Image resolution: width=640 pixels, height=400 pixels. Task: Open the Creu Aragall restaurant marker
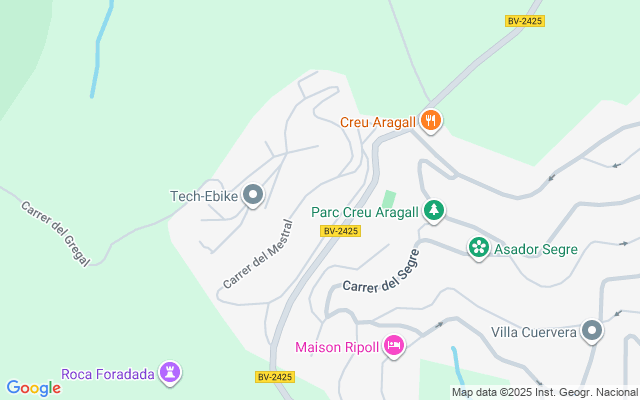pos(431,121)
